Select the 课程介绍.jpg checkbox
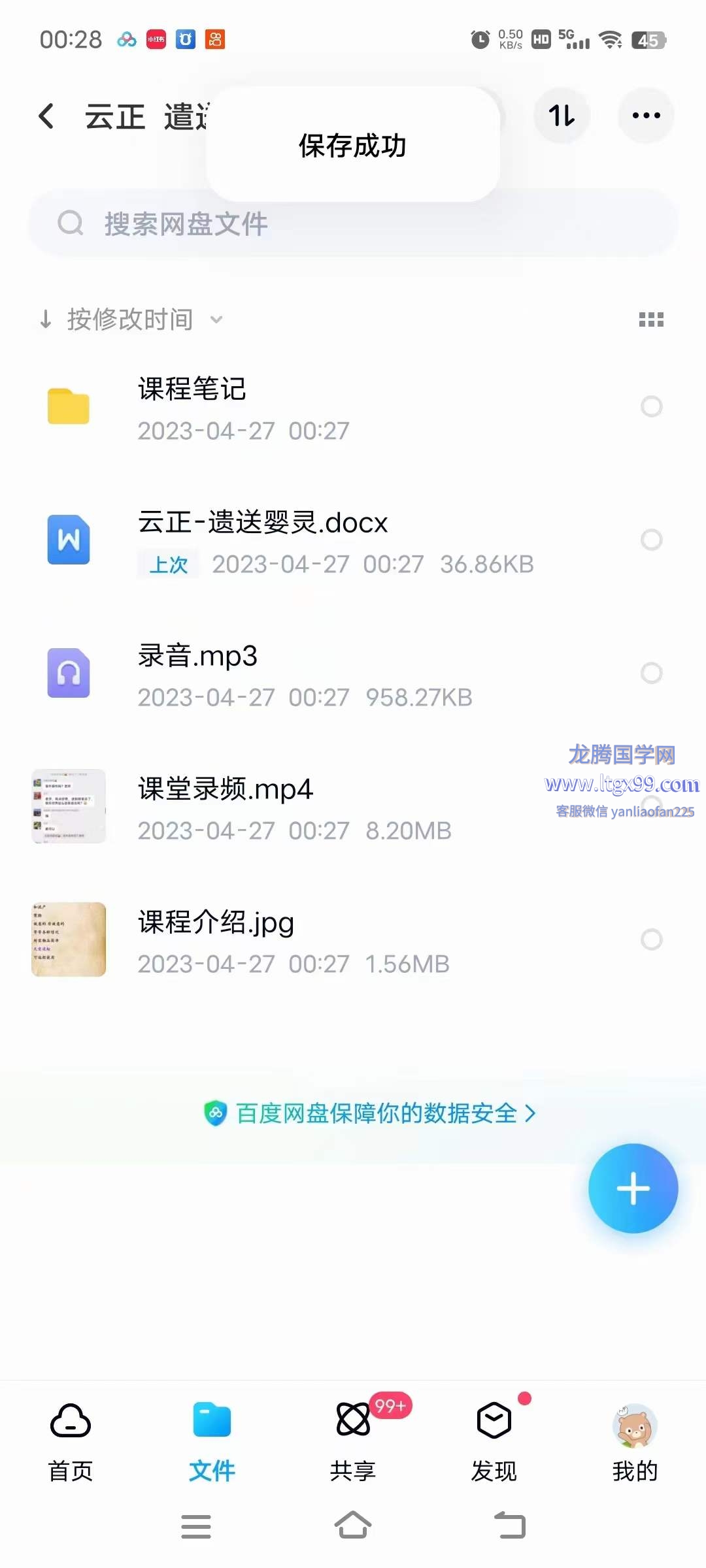 pos(651,939)
